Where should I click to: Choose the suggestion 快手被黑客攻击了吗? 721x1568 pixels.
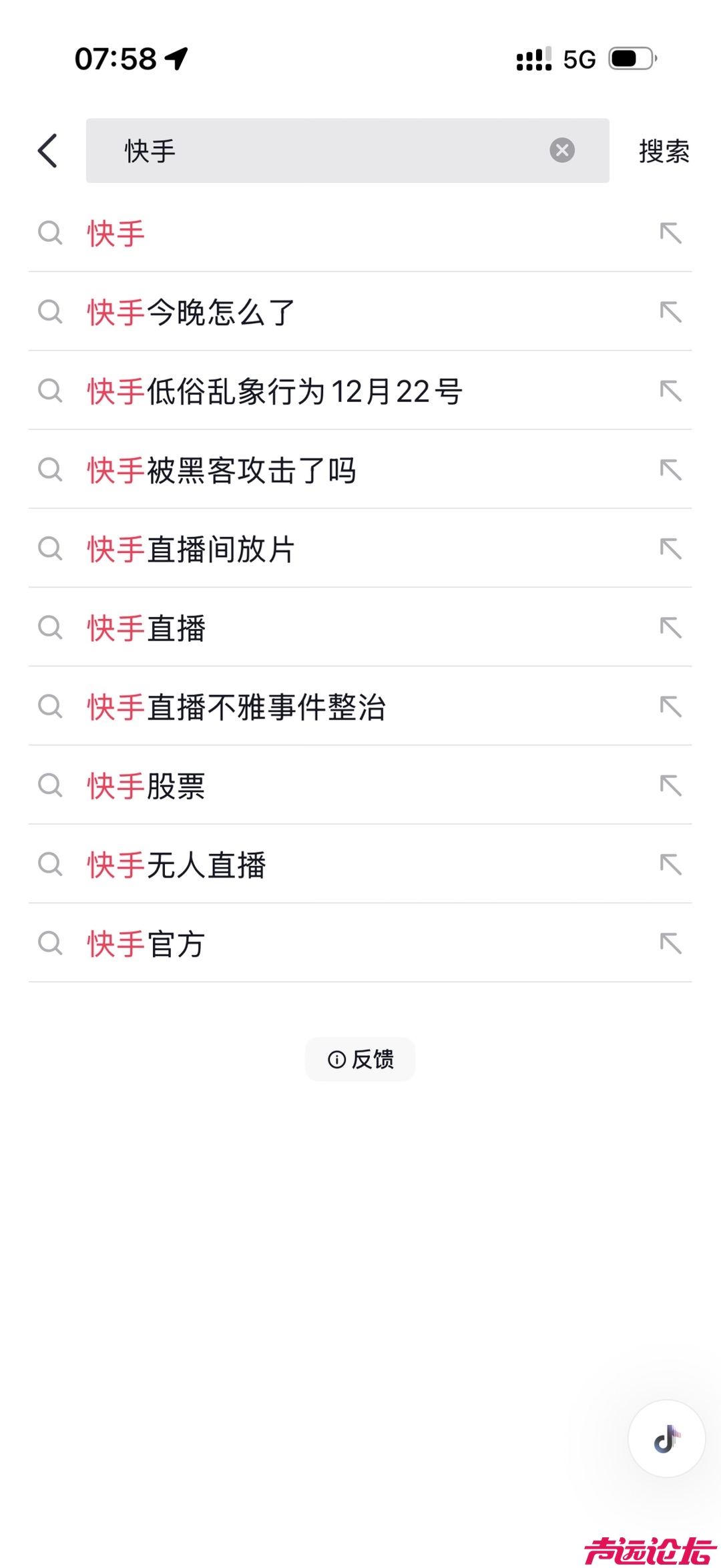tap(222, 470)
